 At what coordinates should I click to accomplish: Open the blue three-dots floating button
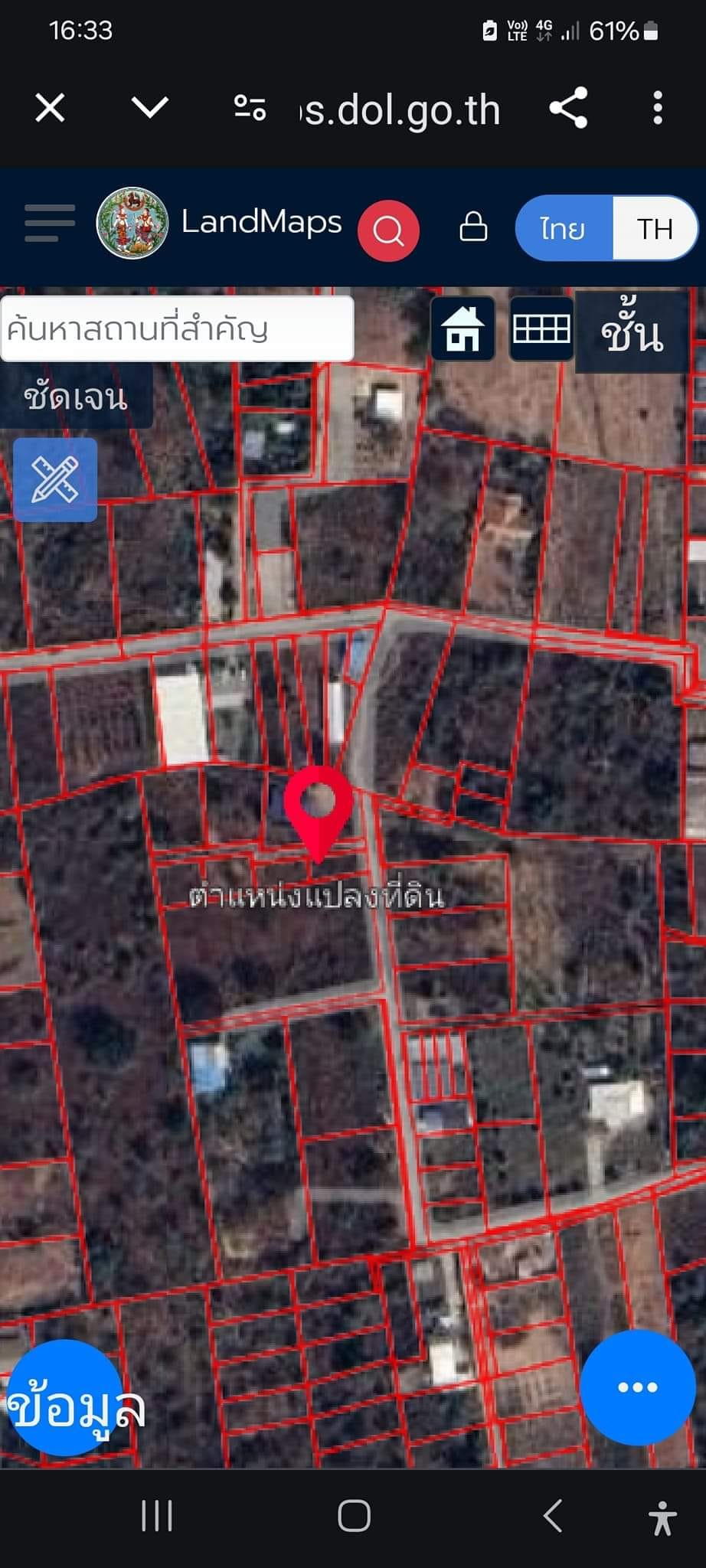pos(637,1387)
